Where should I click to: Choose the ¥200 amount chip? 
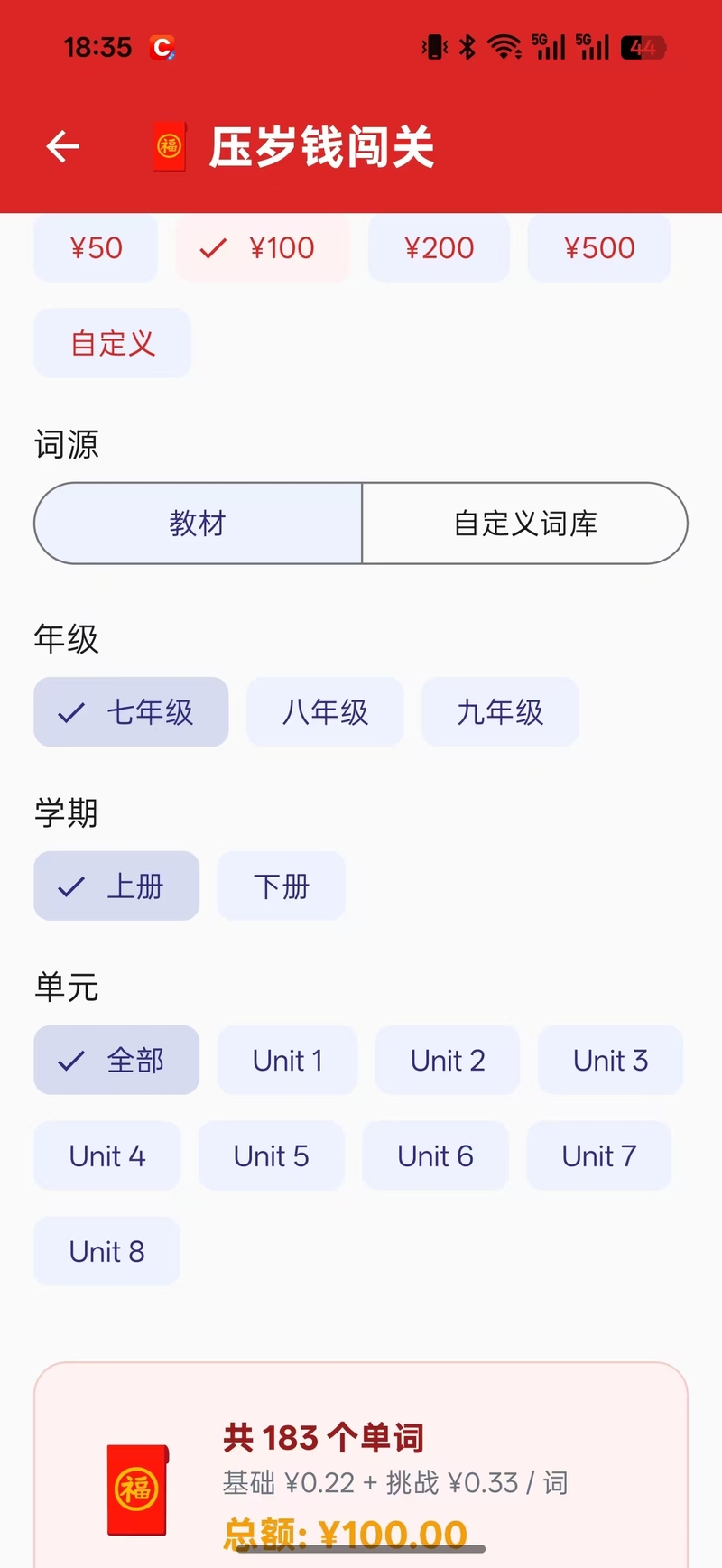click(439, 248)
